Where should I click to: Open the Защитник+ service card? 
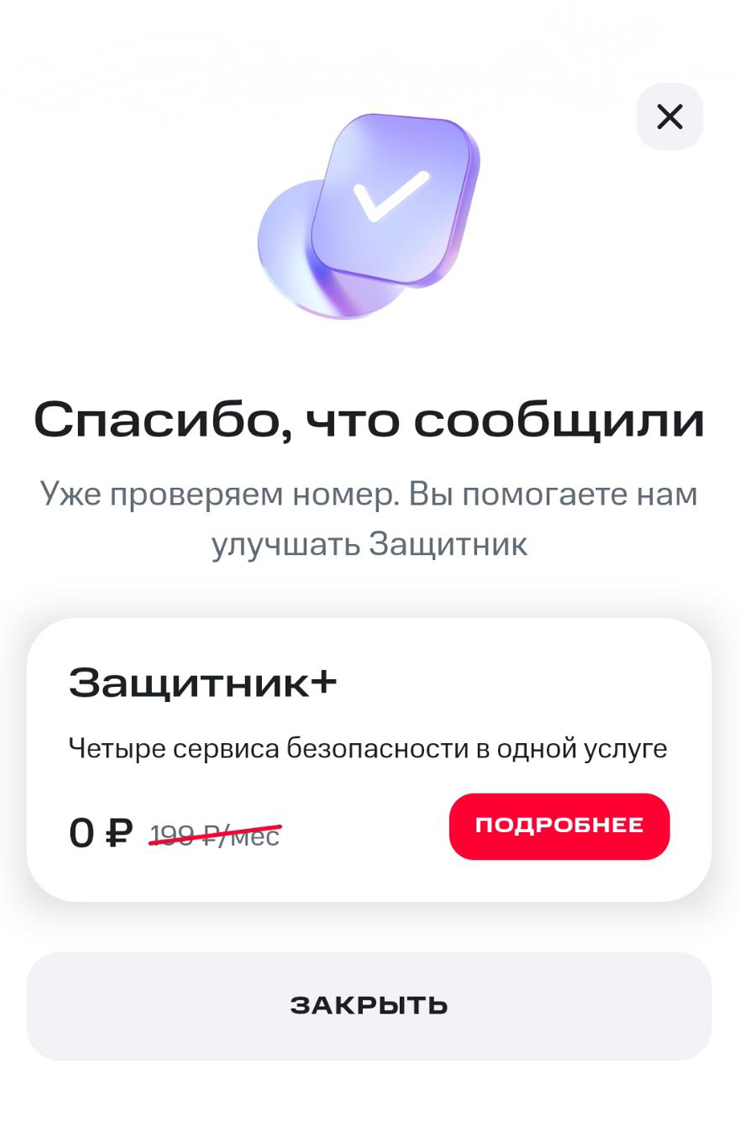click(x=250, y=720)
